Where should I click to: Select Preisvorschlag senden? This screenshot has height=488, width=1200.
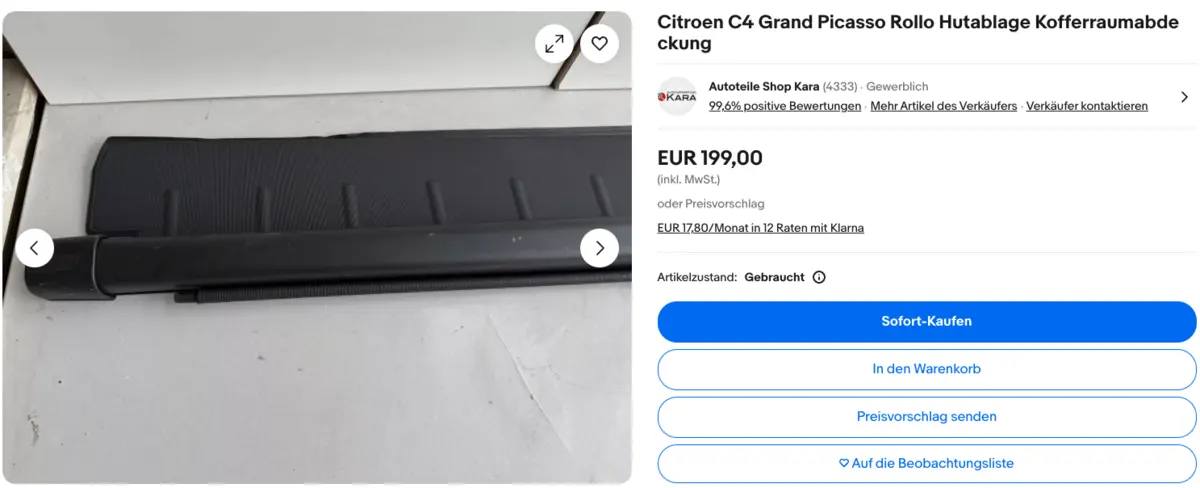click(926, 416)
